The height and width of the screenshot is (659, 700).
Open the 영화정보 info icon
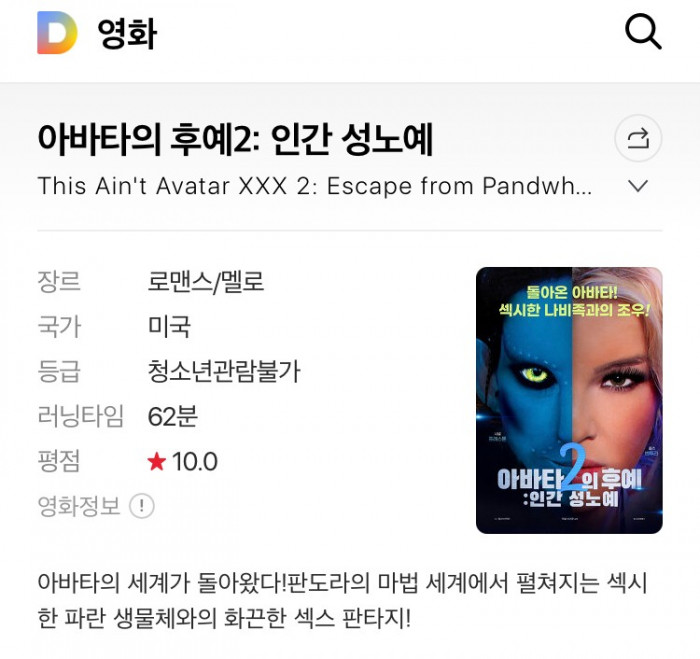[x=142, y=506]
